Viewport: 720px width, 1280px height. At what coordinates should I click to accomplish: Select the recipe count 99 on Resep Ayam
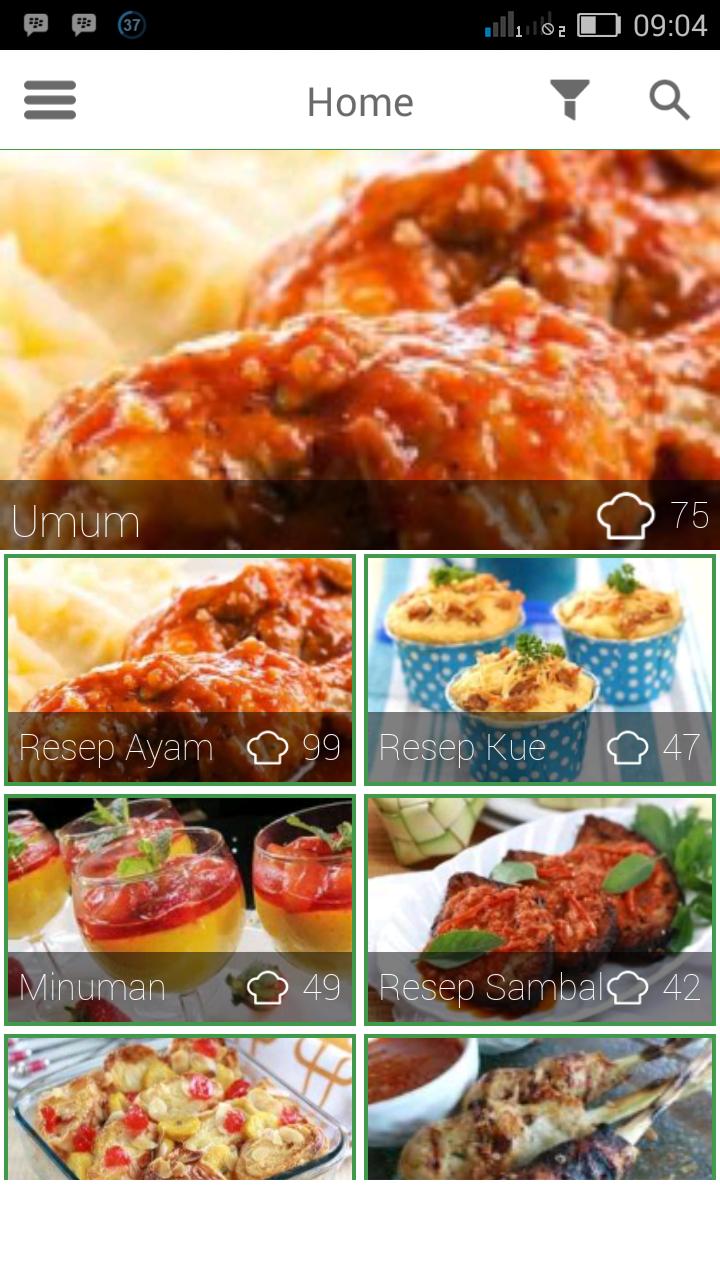322,746
